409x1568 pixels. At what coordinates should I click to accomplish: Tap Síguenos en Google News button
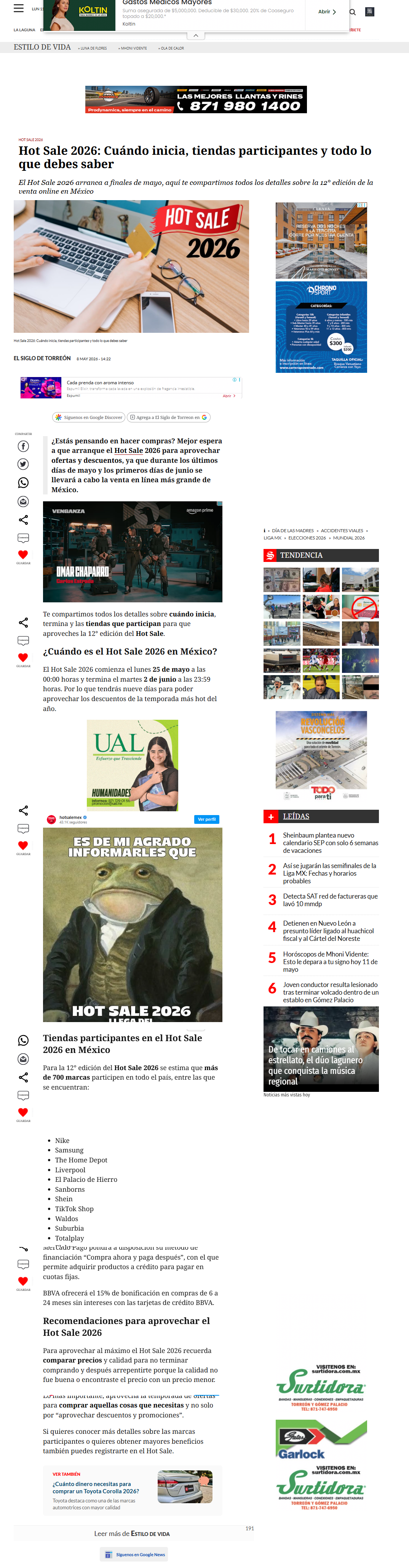click(x=134, y=1555)
